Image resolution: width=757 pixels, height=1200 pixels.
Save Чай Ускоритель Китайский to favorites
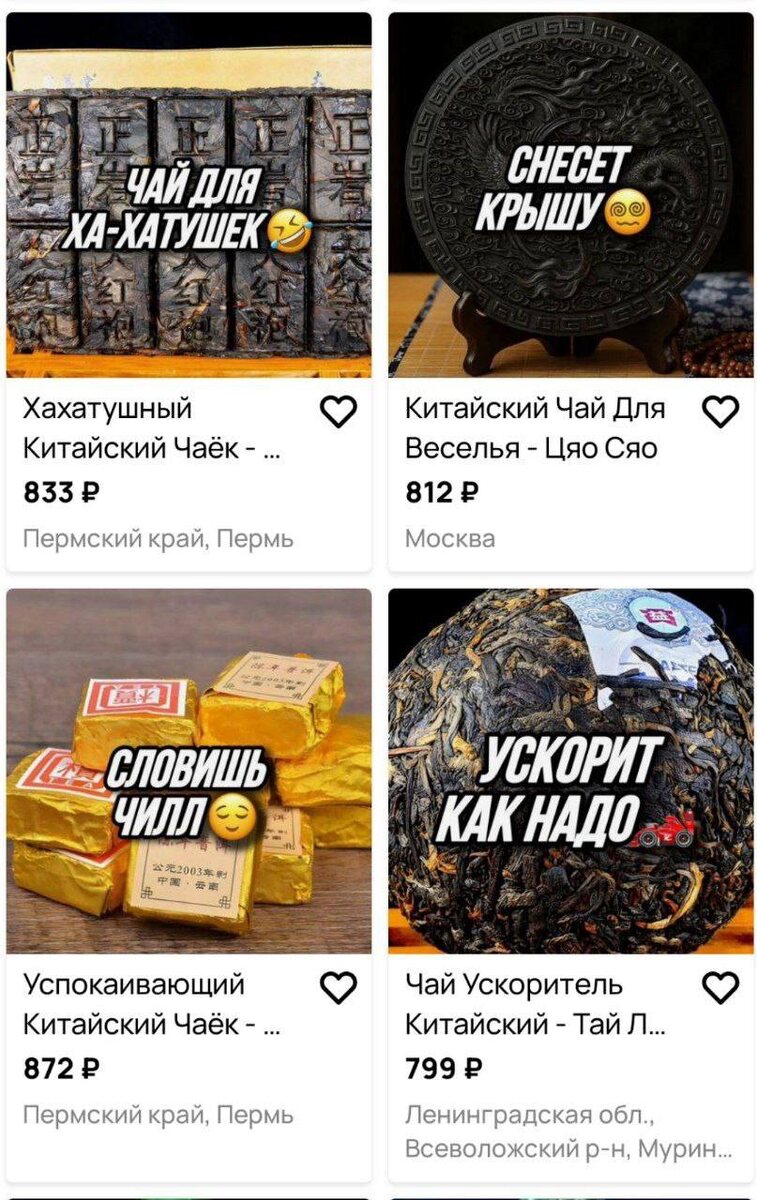(720, 988)
